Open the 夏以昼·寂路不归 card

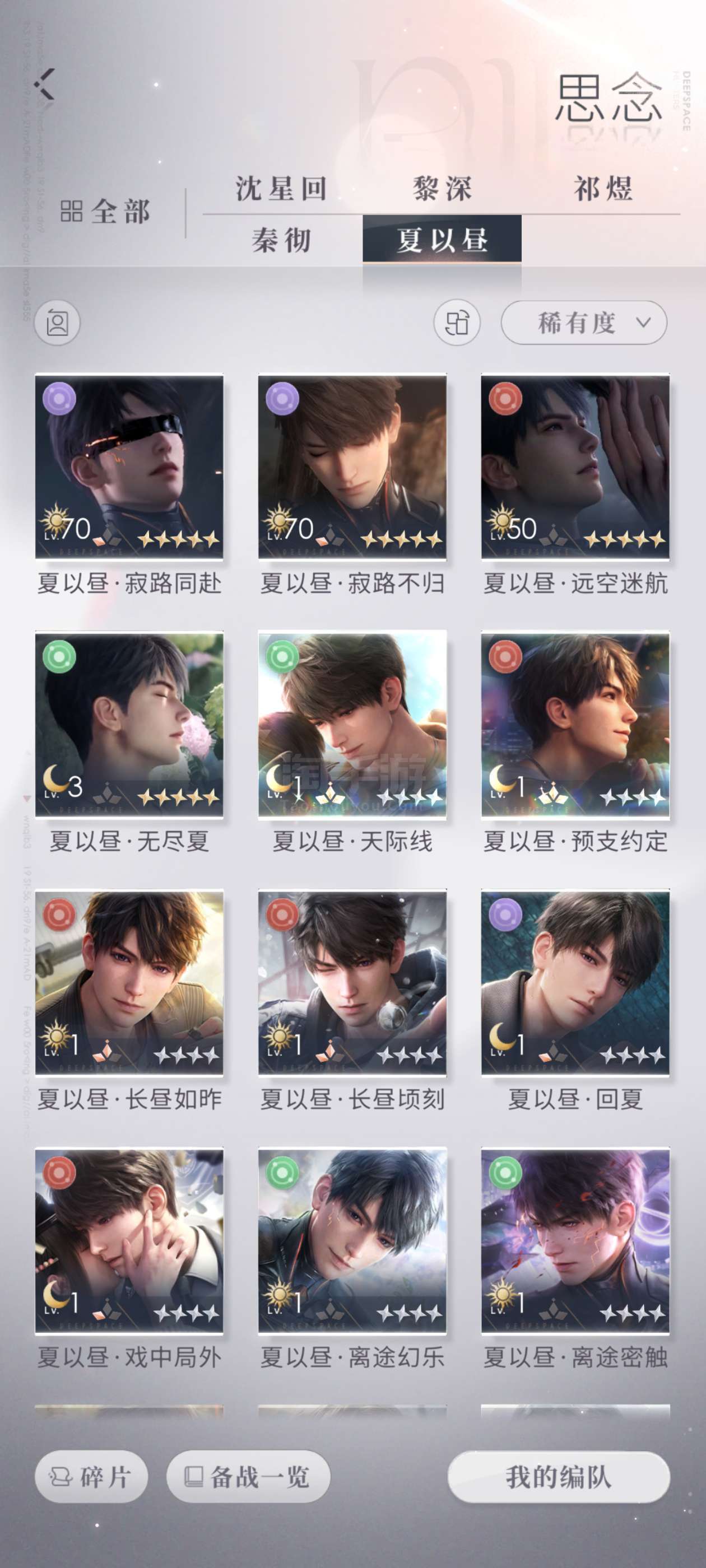pos(352,467)
